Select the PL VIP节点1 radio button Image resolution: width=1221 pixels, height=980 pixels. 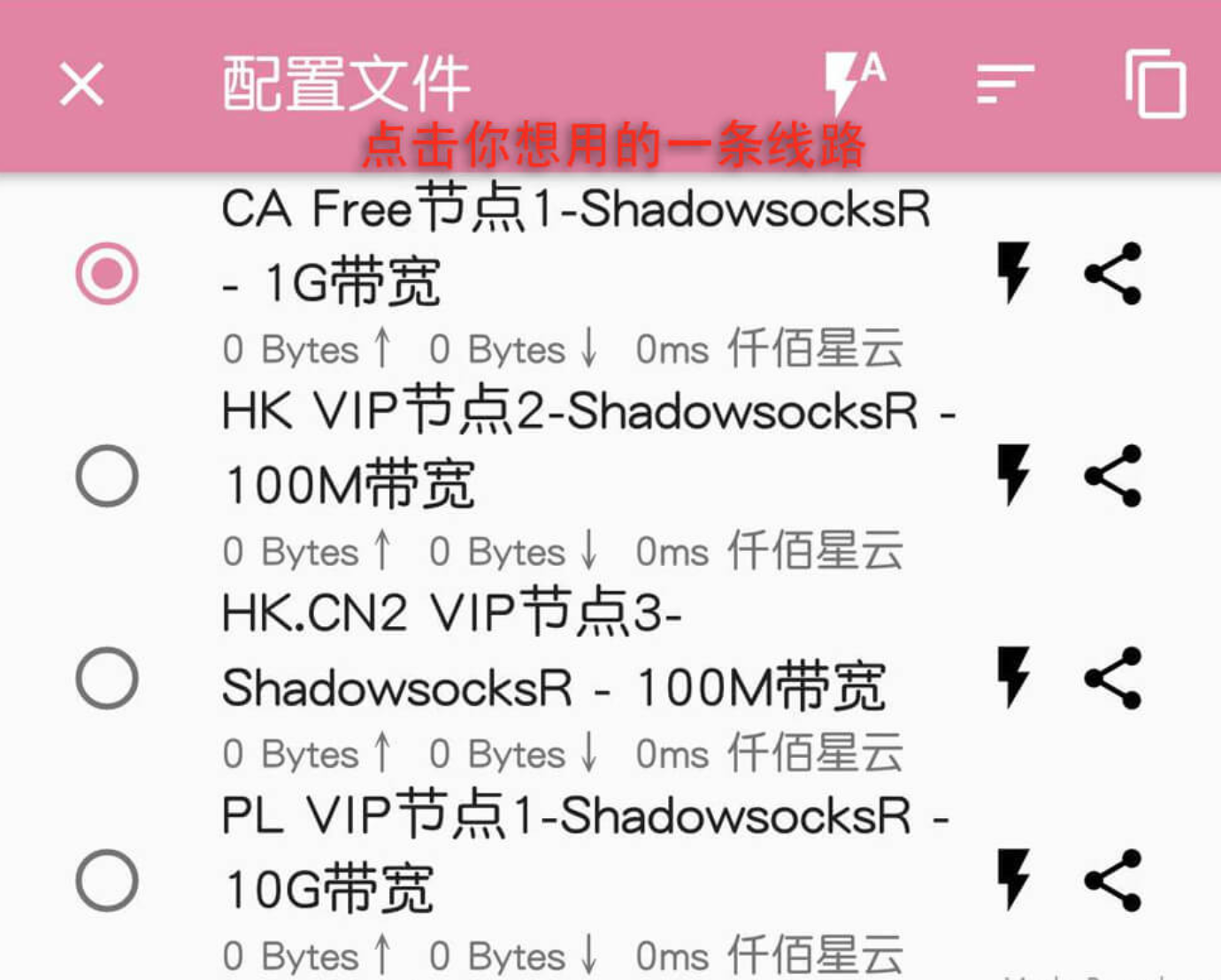click(x=107, y=881)
